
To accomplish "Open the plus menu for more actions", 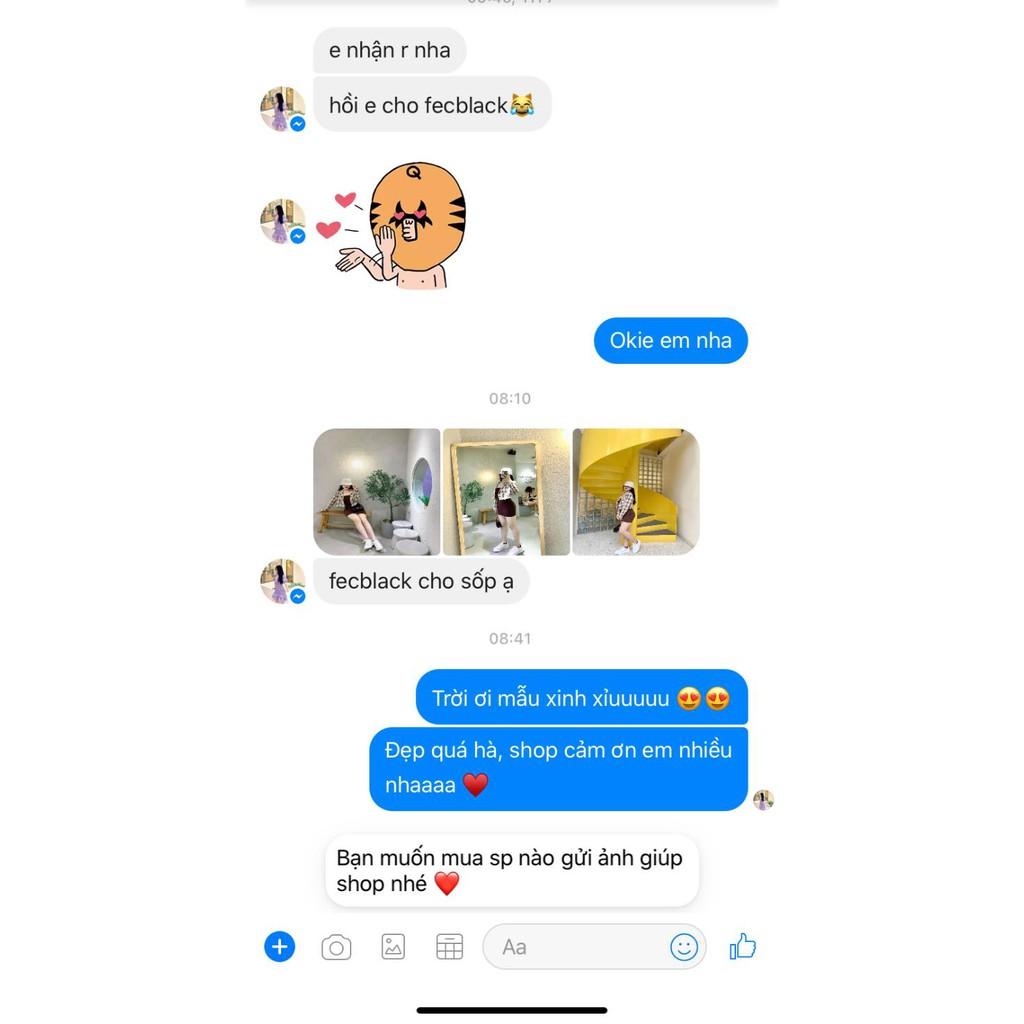I will tap(280, 946).
